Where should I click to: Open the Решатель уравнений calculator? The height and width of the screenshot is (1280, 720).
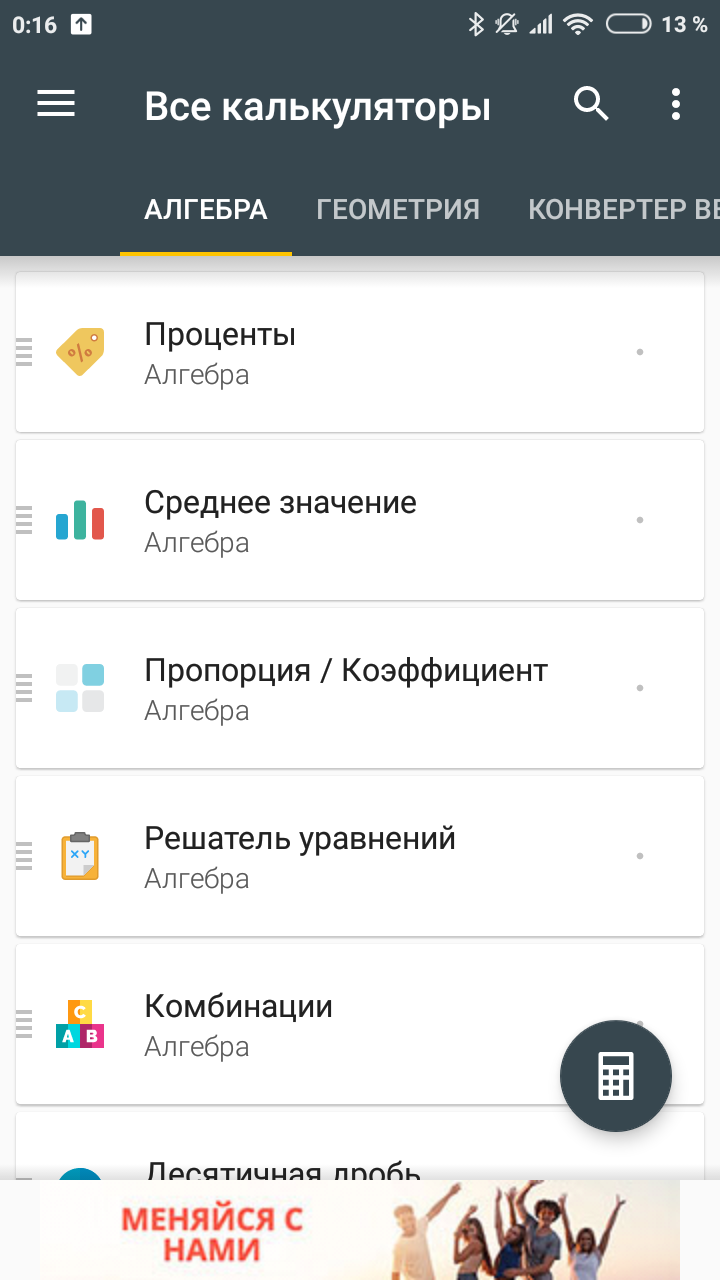pyautogui.click(x=360, y=856)
